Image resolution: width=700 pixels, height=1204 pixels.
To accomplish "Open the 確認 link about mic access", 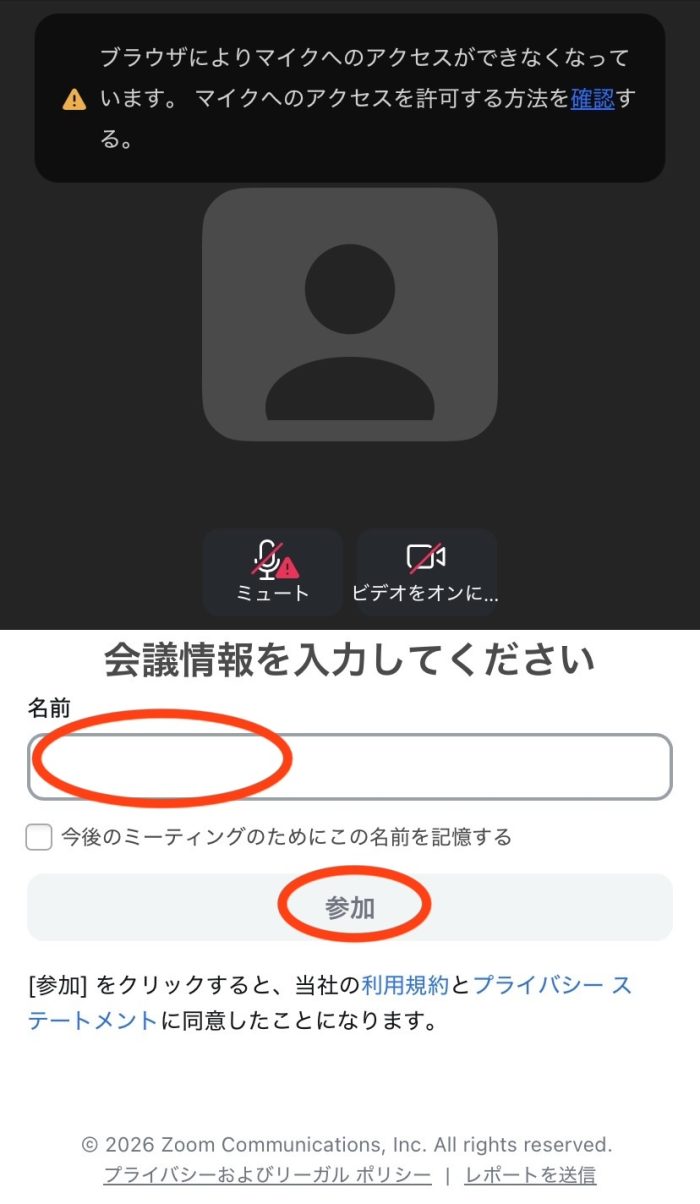I will (x=592, y=98).
